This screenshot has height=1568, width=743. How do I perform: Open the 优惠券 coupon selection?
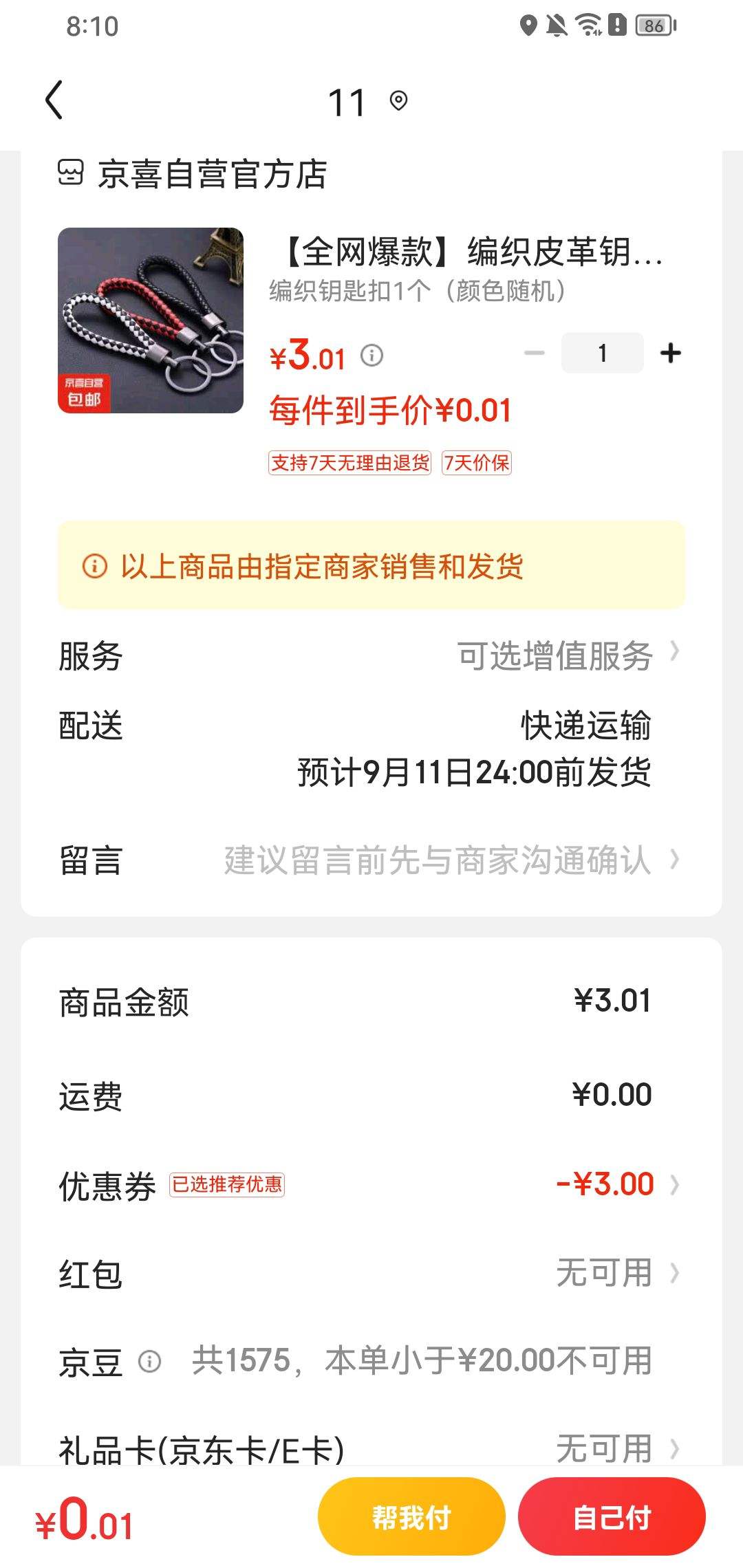616,1184
